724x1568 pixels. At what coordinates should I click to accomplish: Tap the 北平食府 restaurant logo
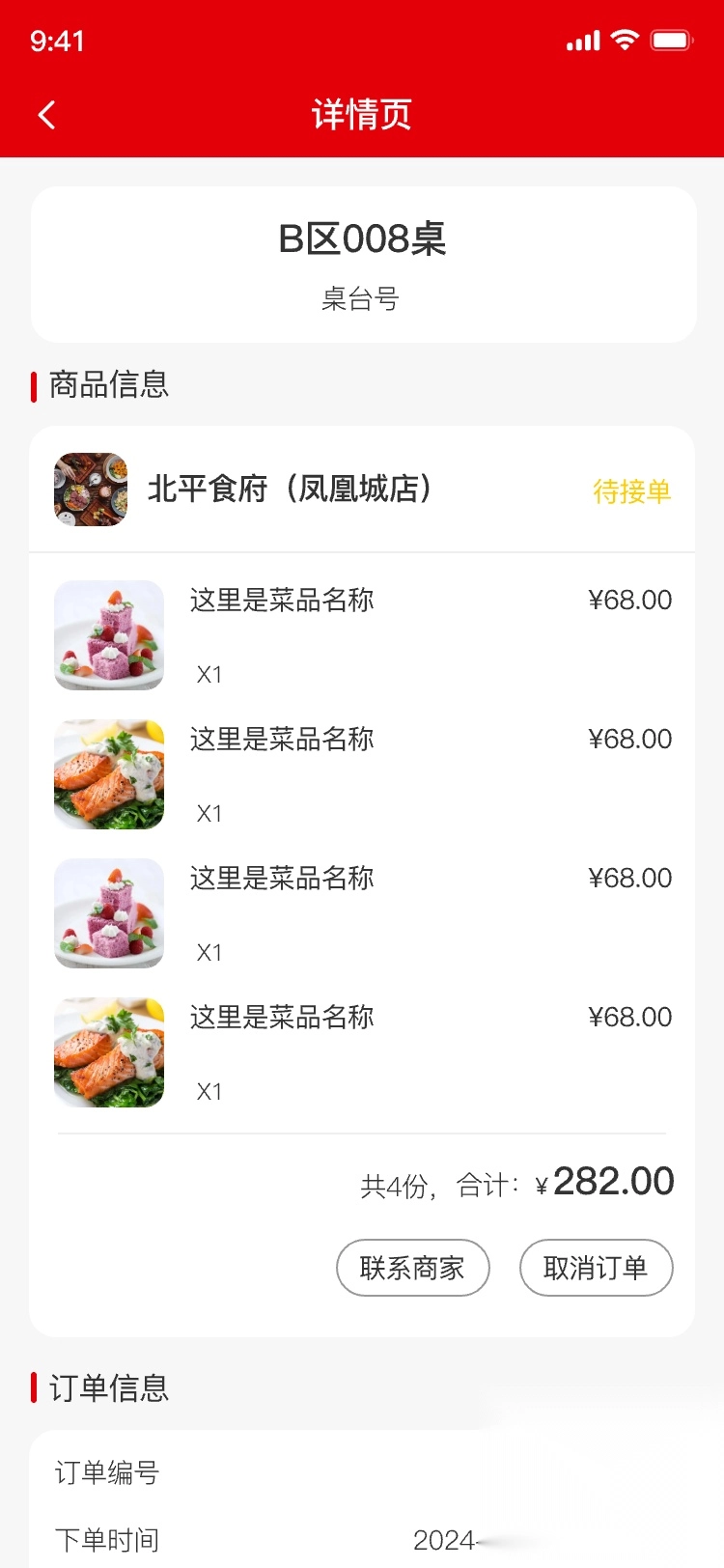(x=91, y=490)
